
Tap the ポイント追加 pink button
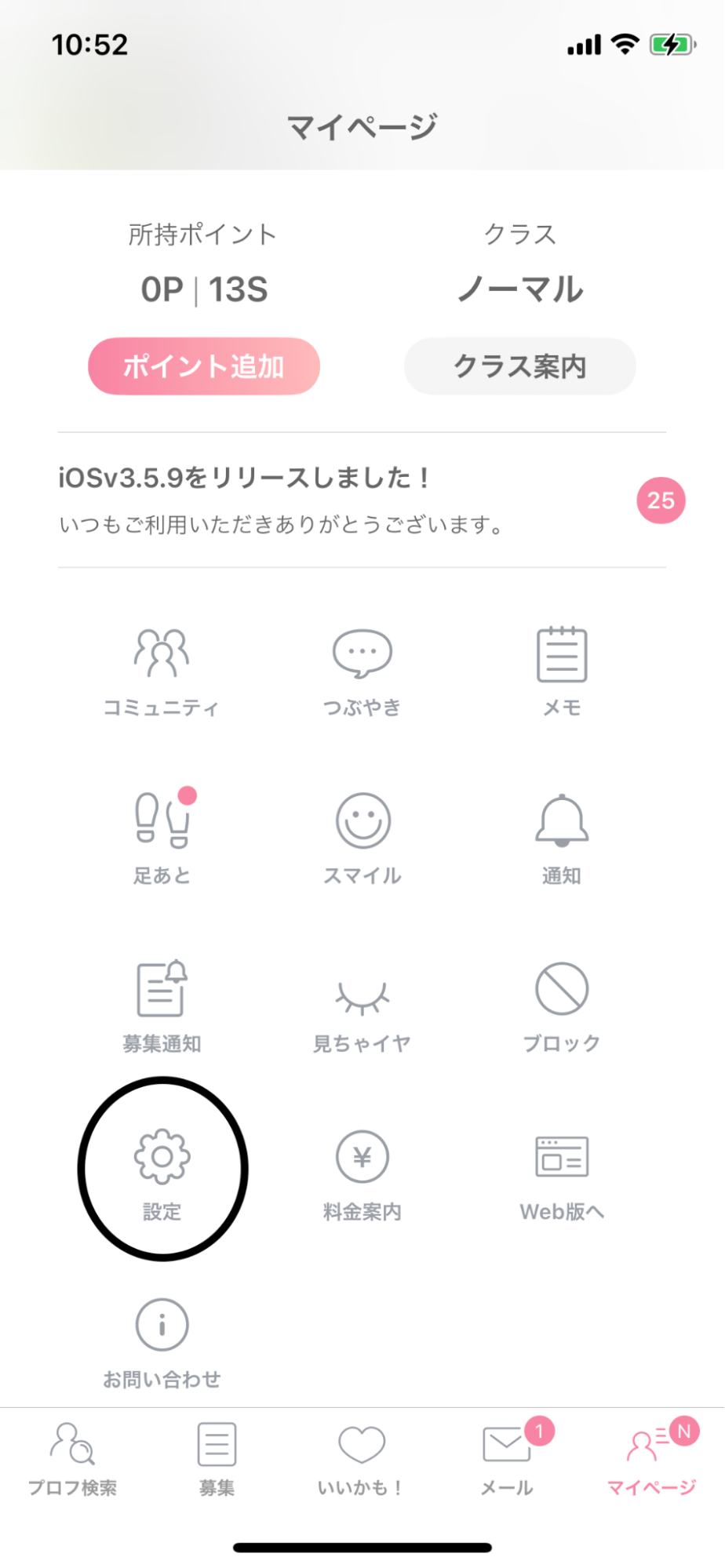(203, 366)
